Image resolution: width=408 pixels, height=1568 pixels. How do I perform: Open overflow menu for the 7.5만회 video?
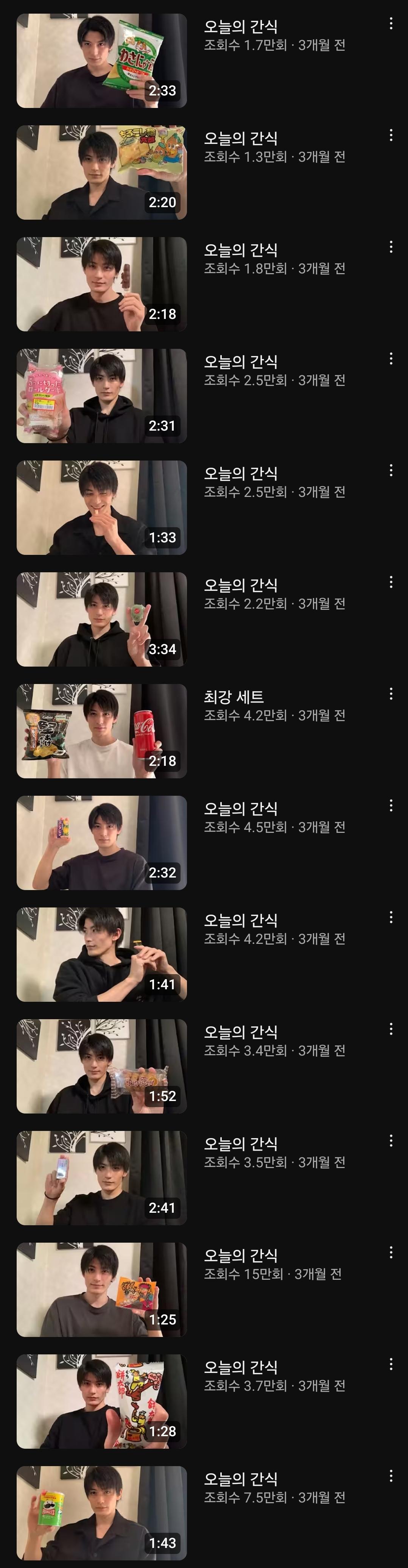pyautogui.click(x=390, y=1476)
